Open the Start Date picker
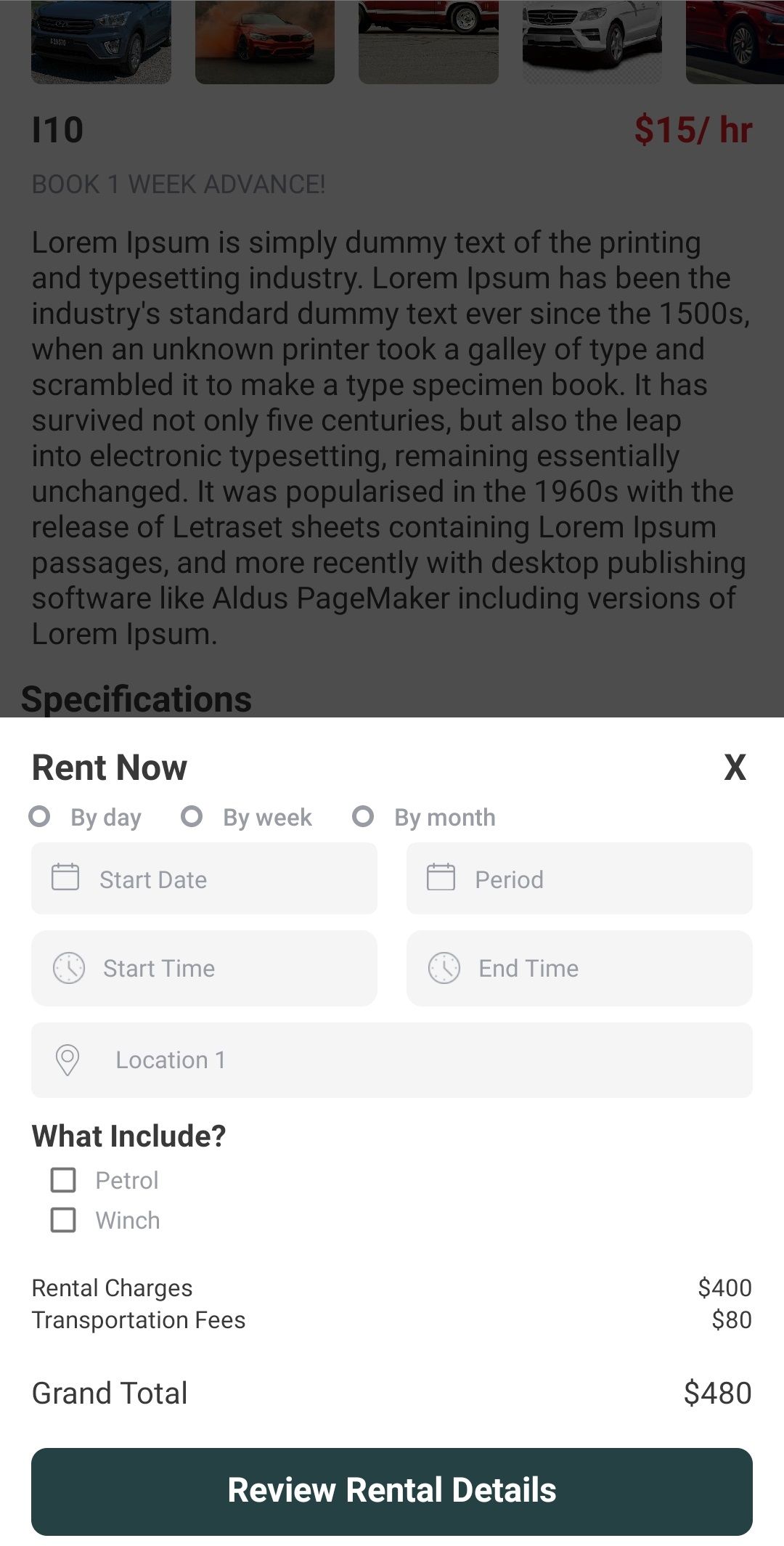Image resolution: width=784 pixels, height=1546 pixels. click(x=204, y=879)
